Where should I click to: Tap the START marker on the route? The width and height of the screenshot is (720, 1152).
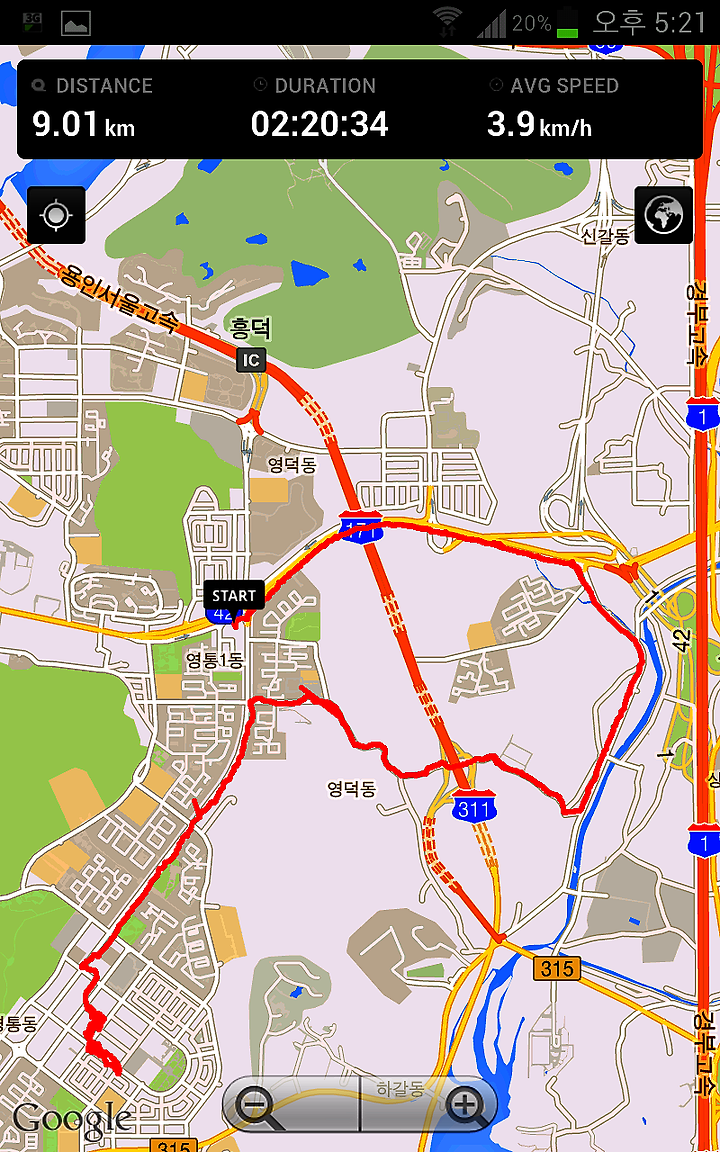click(234, 595)
